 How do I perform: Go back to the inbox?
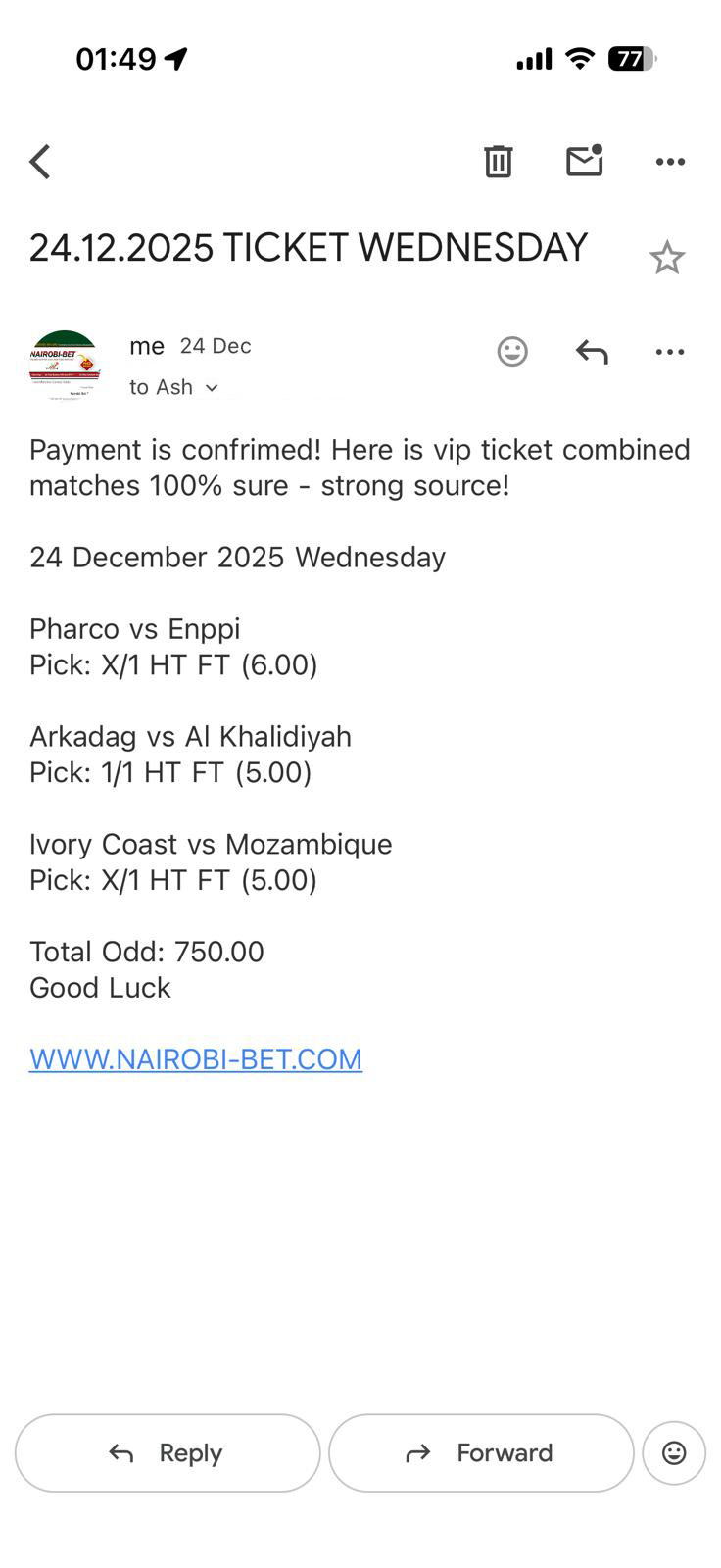[x=40, y=162]
